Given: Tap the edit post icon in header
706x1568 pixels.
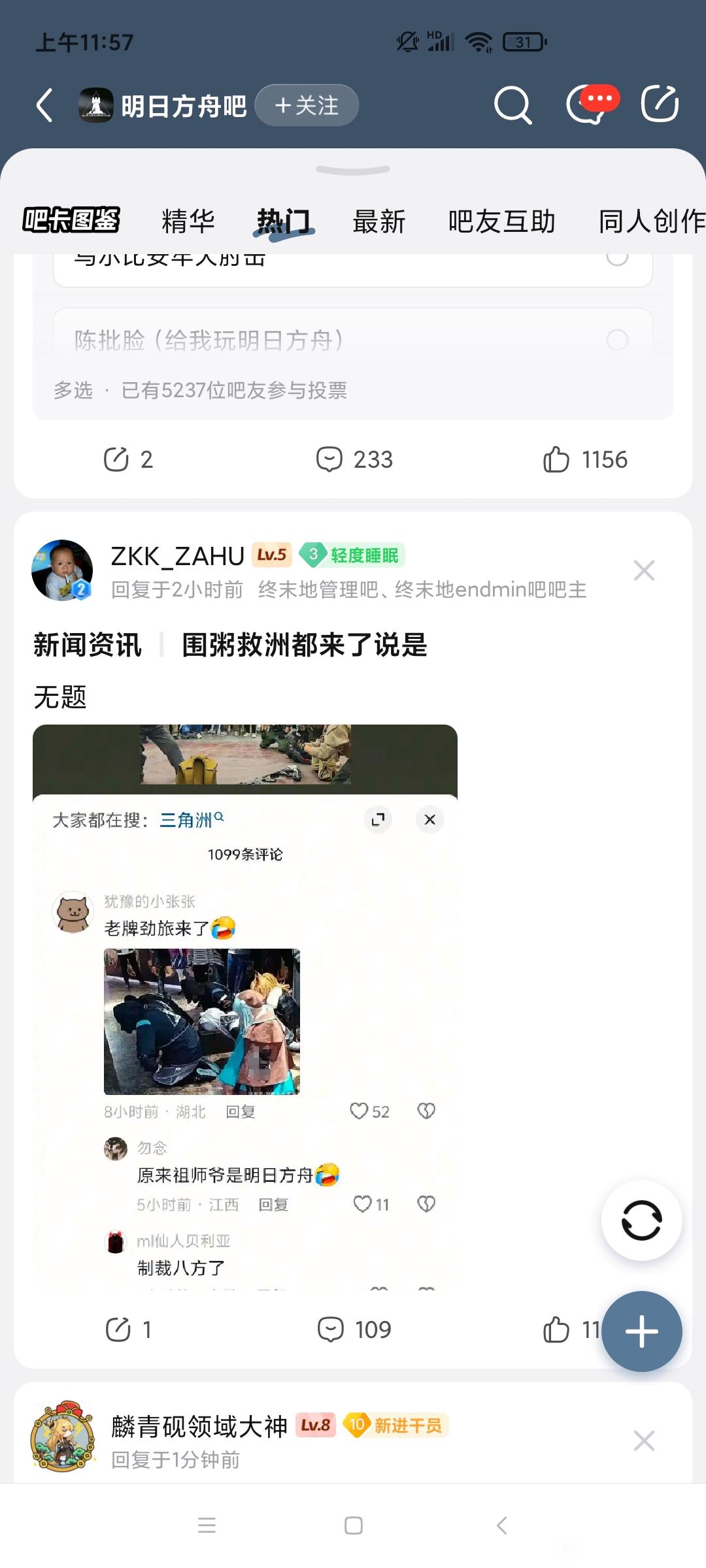Looking at the screenshot, I should 660,105.
